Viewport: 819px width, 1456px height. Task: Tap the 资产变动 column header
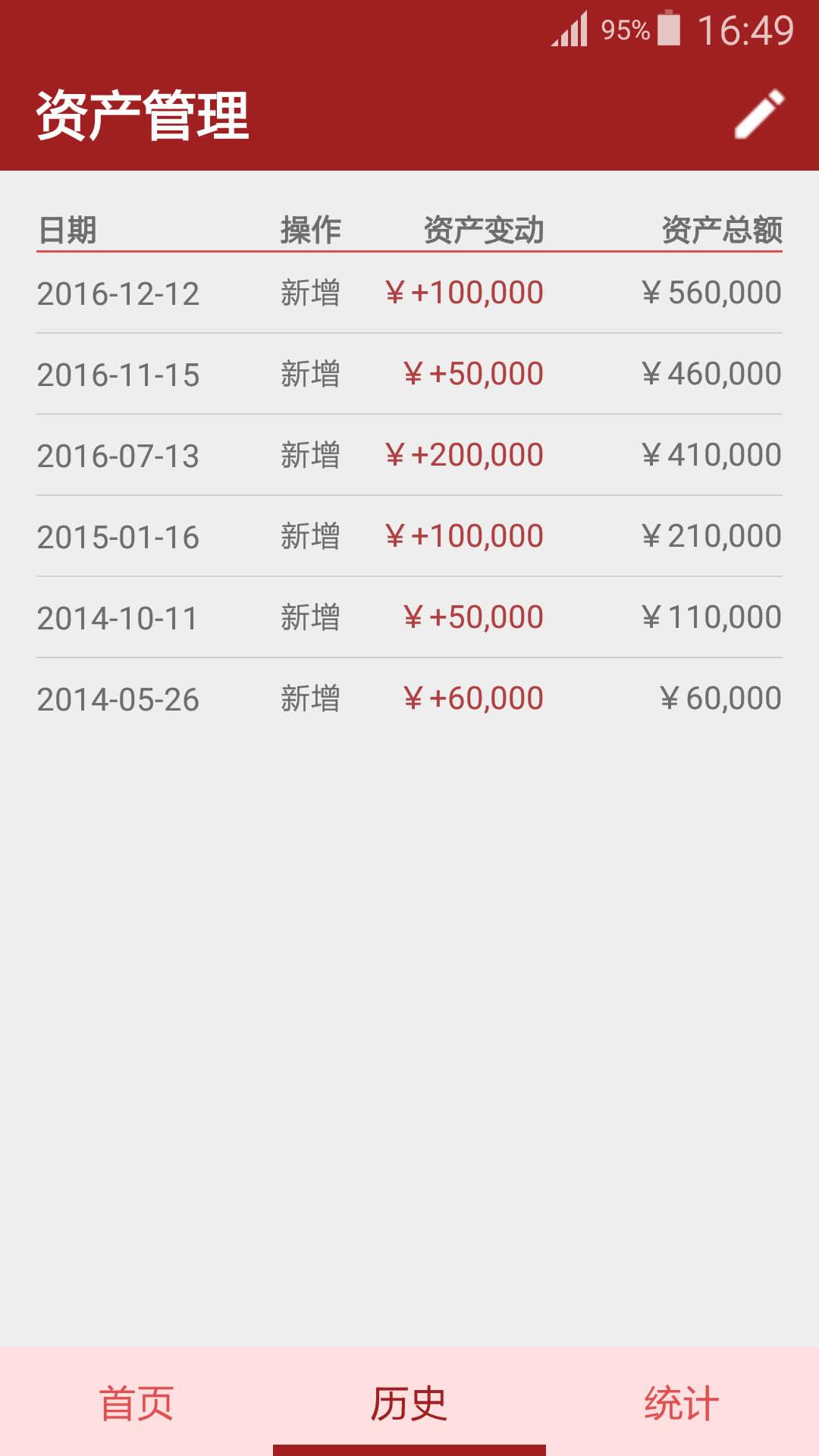(486, 229)
